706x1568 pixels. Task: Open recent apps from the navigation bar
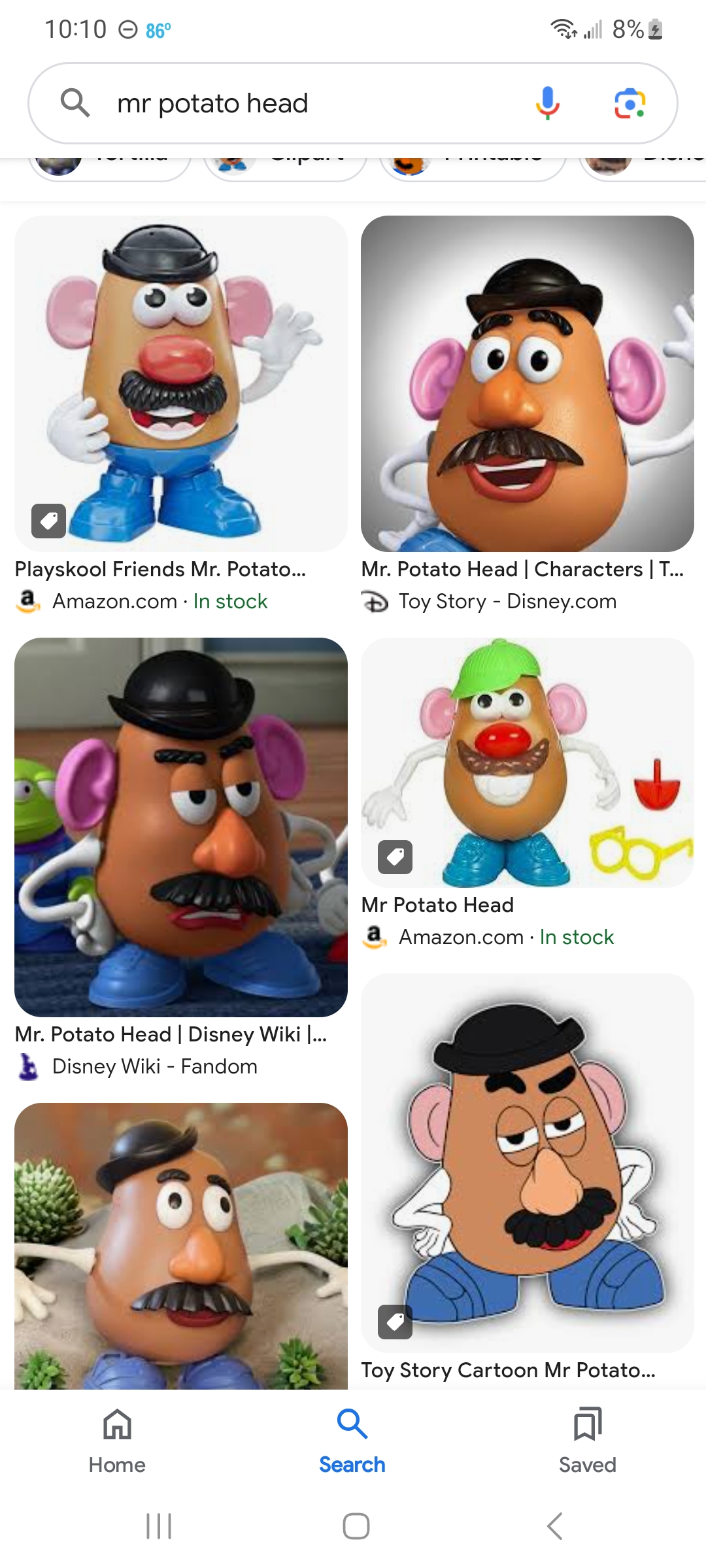click(159, 1526)
